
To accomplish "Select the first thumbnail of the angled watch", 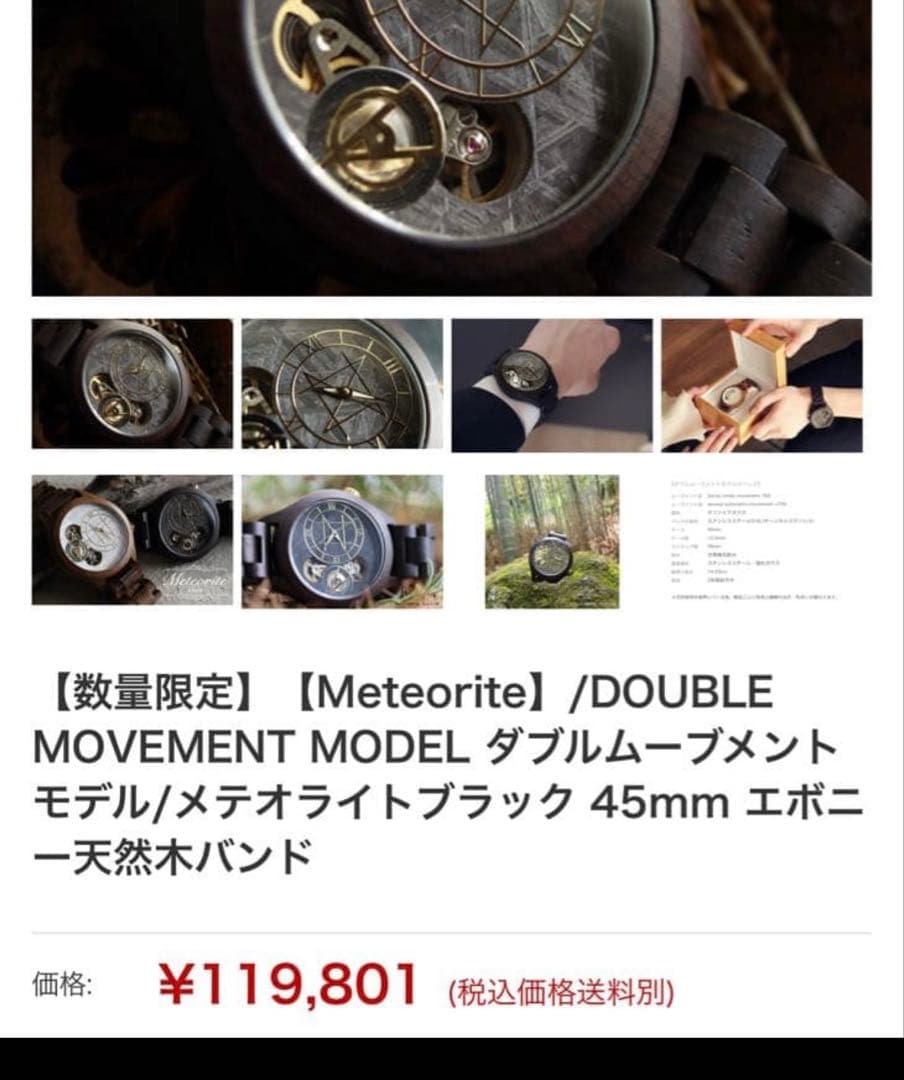I will pyautogui.click(x=132, y=385).
